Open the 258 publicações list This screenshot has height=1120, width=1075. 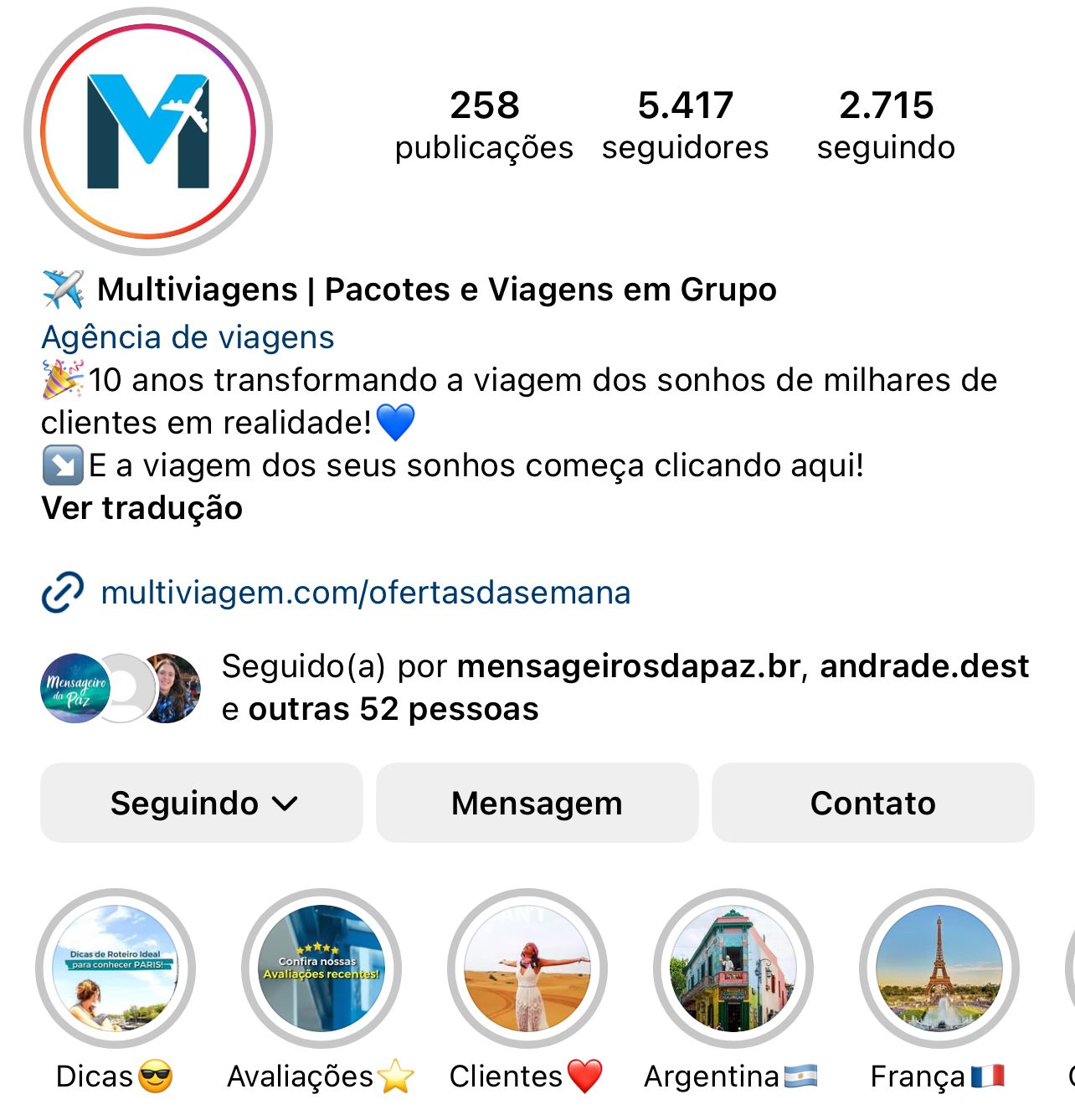click(x=484, y=126)
